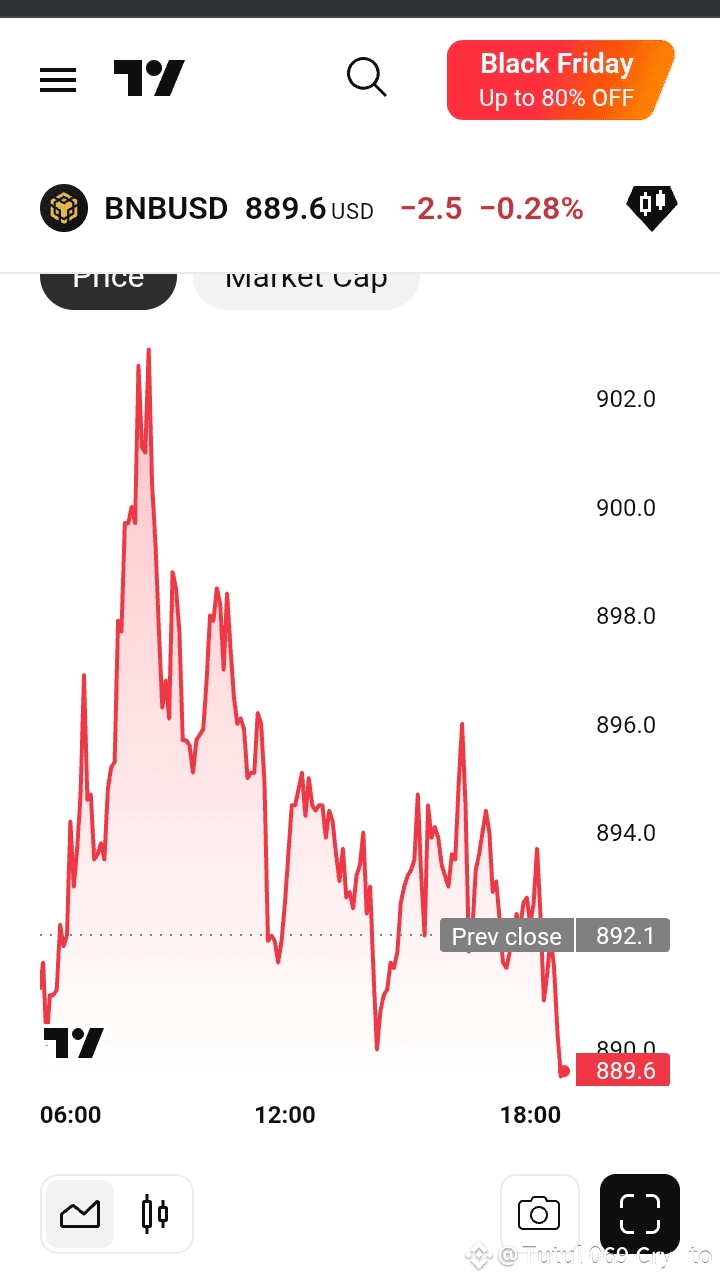Select the area chart style
The width and height of the screenshot is (720, 1281).
pyautogui.click(x=80, y=1214)
